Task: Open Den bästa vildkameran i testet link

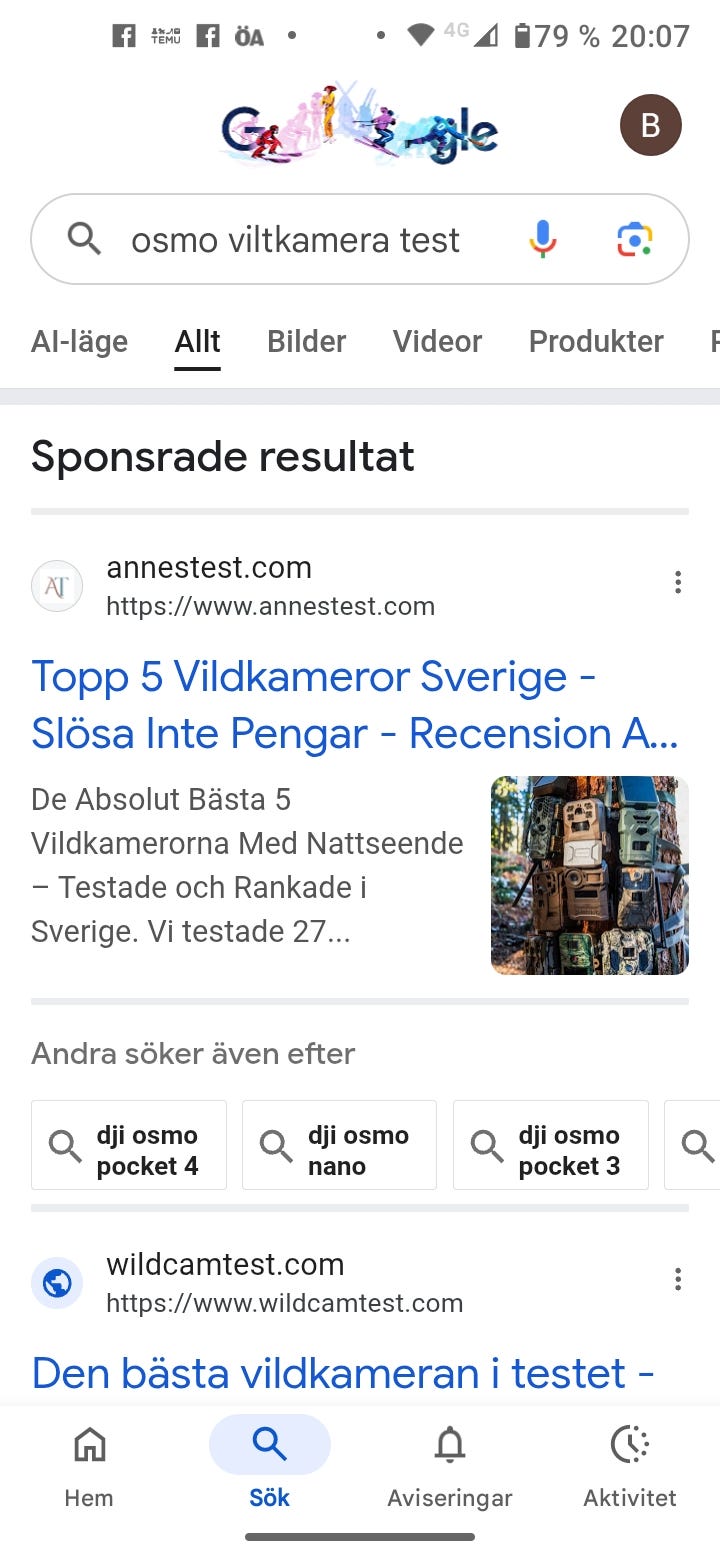Action: pos(343,1374)
